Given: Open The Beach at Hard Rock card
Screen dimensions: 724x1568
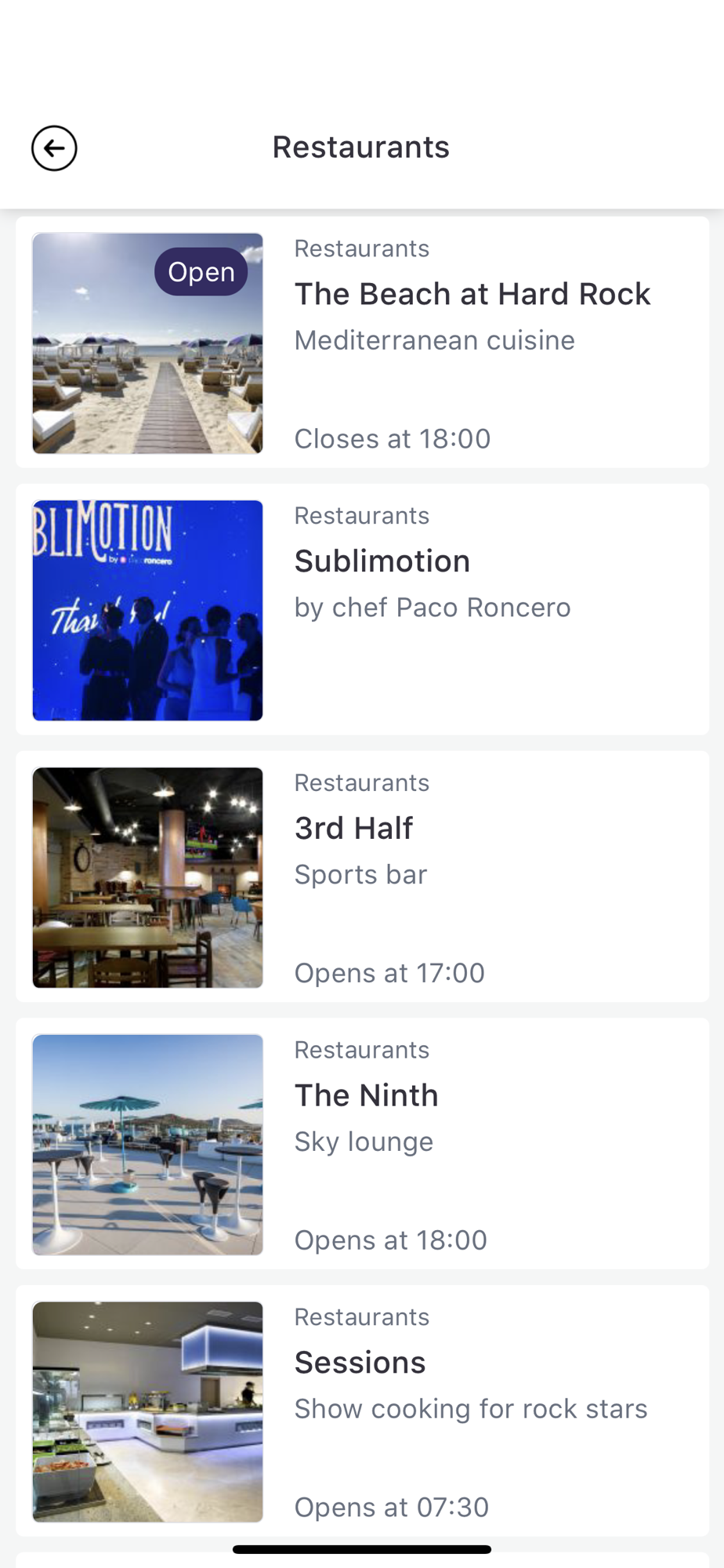Looking at the screenshot, I should (362, 343).
